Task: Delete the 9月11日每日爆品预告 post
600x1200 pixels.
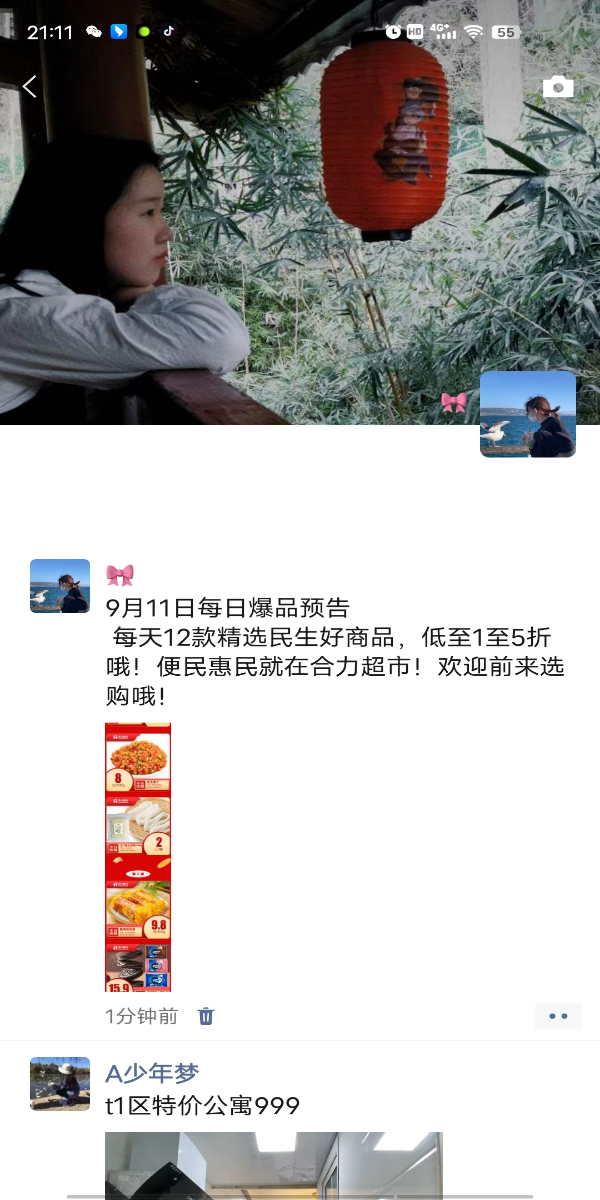Action: tap(206, 1016)
